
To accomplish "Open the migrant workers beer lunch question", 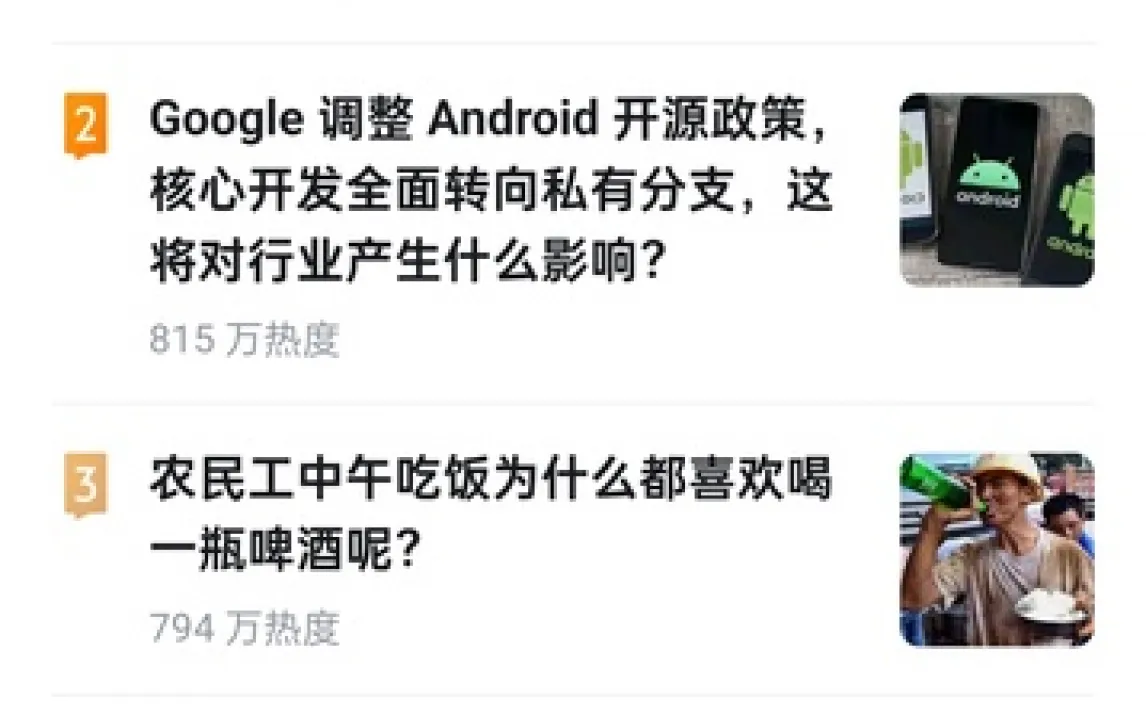I will coord(490,514).
